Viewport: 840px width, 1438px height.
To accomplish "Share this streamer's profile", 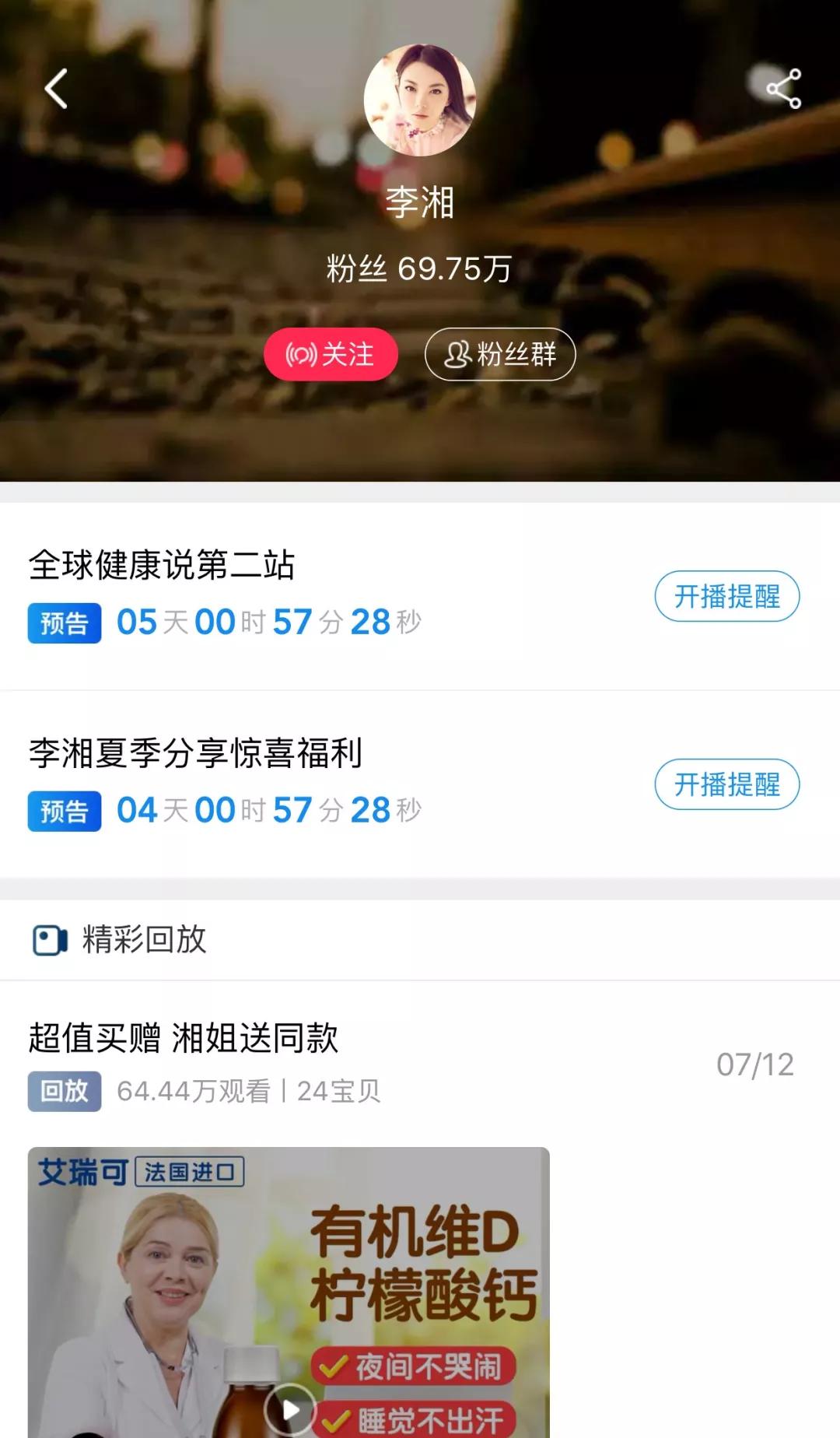I will click(x=783, y=88).
